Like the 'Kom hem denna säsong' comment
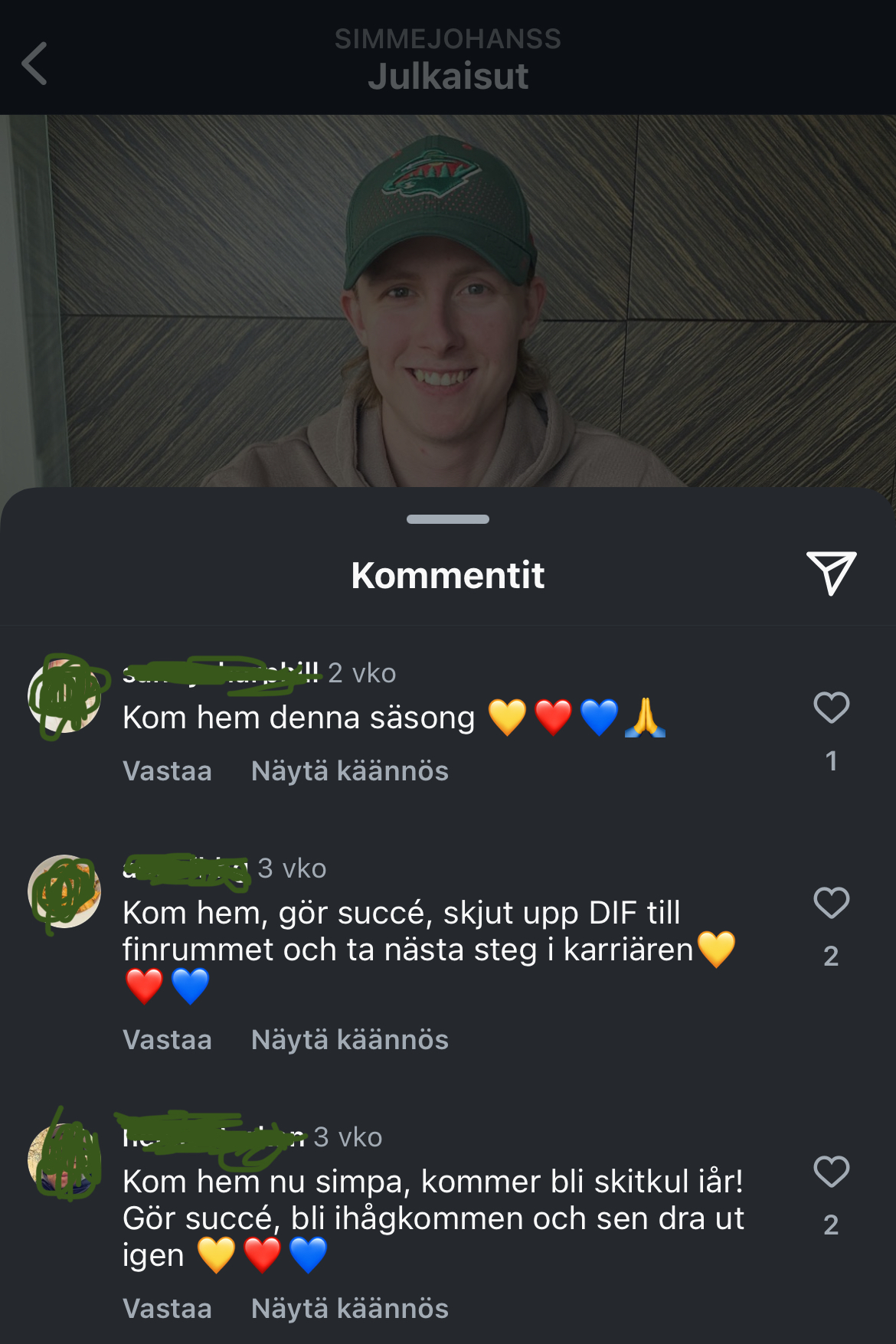 click(831, 708)
